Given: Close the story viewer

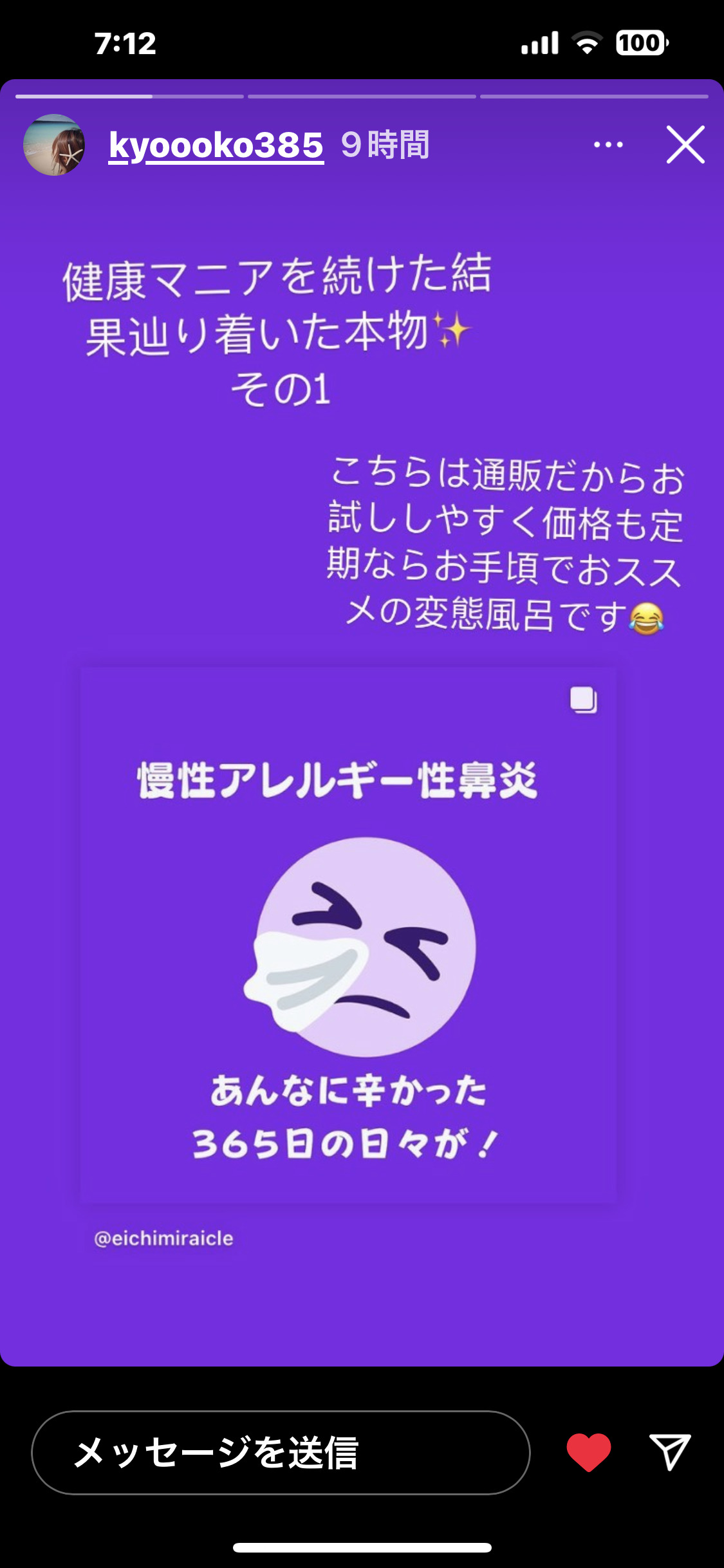Looking at the screenshot, I should coord(685,145).
